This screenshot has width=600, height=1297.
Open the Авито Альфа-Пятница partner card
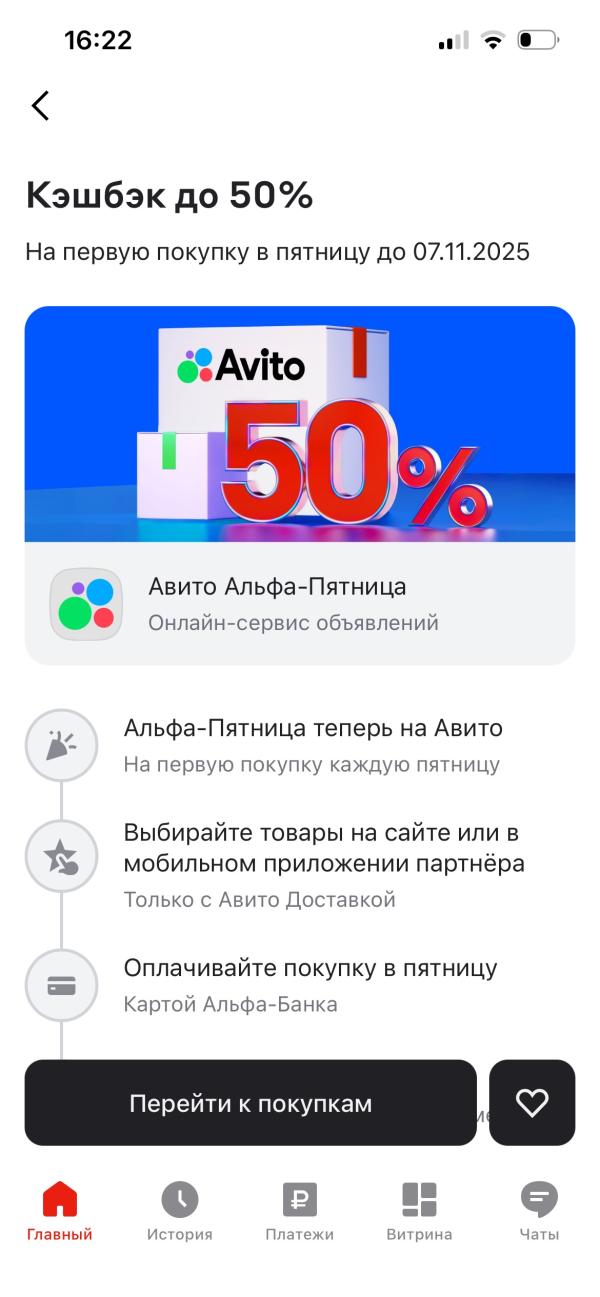click(x=300, y=603)
